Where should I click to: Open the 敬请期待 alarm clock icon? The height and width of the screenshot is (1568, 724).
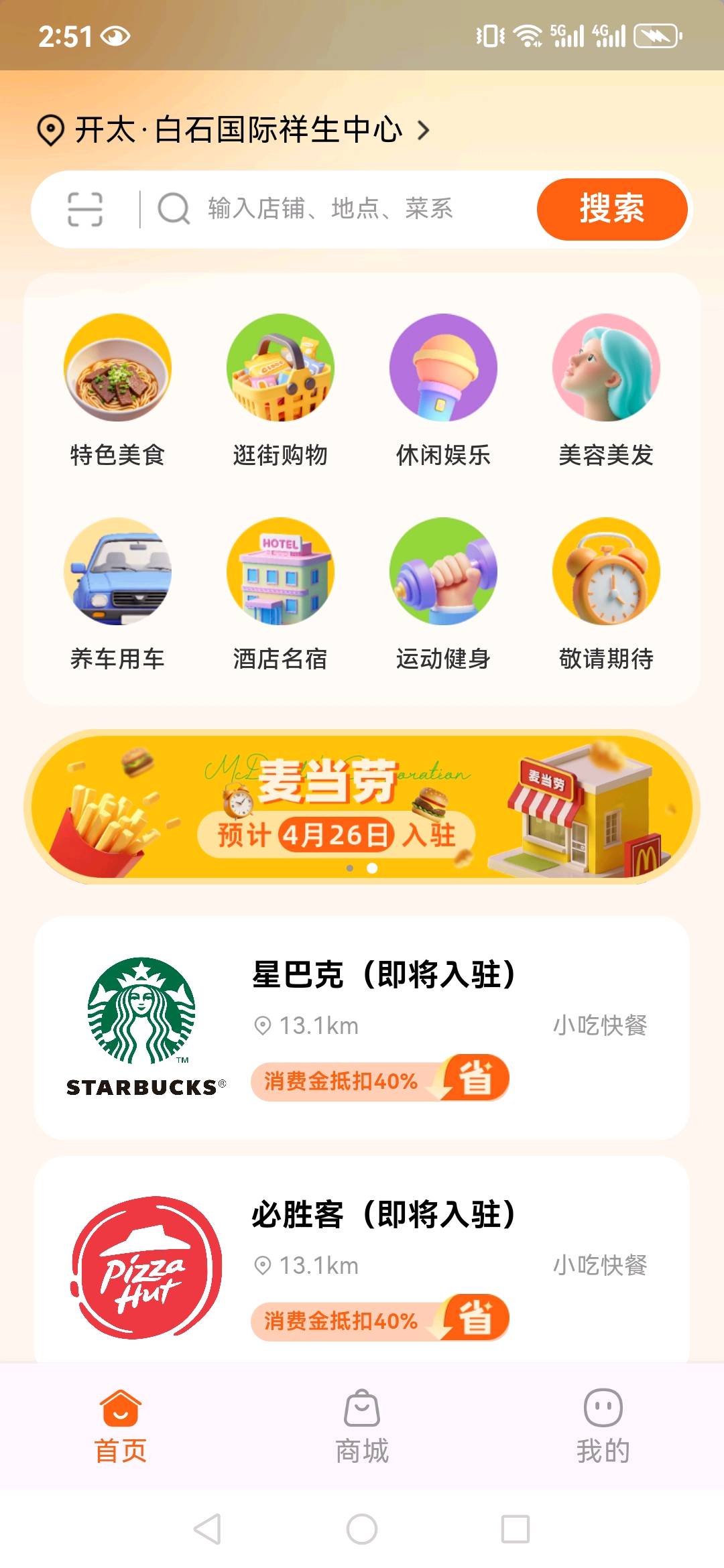[607, 576]
